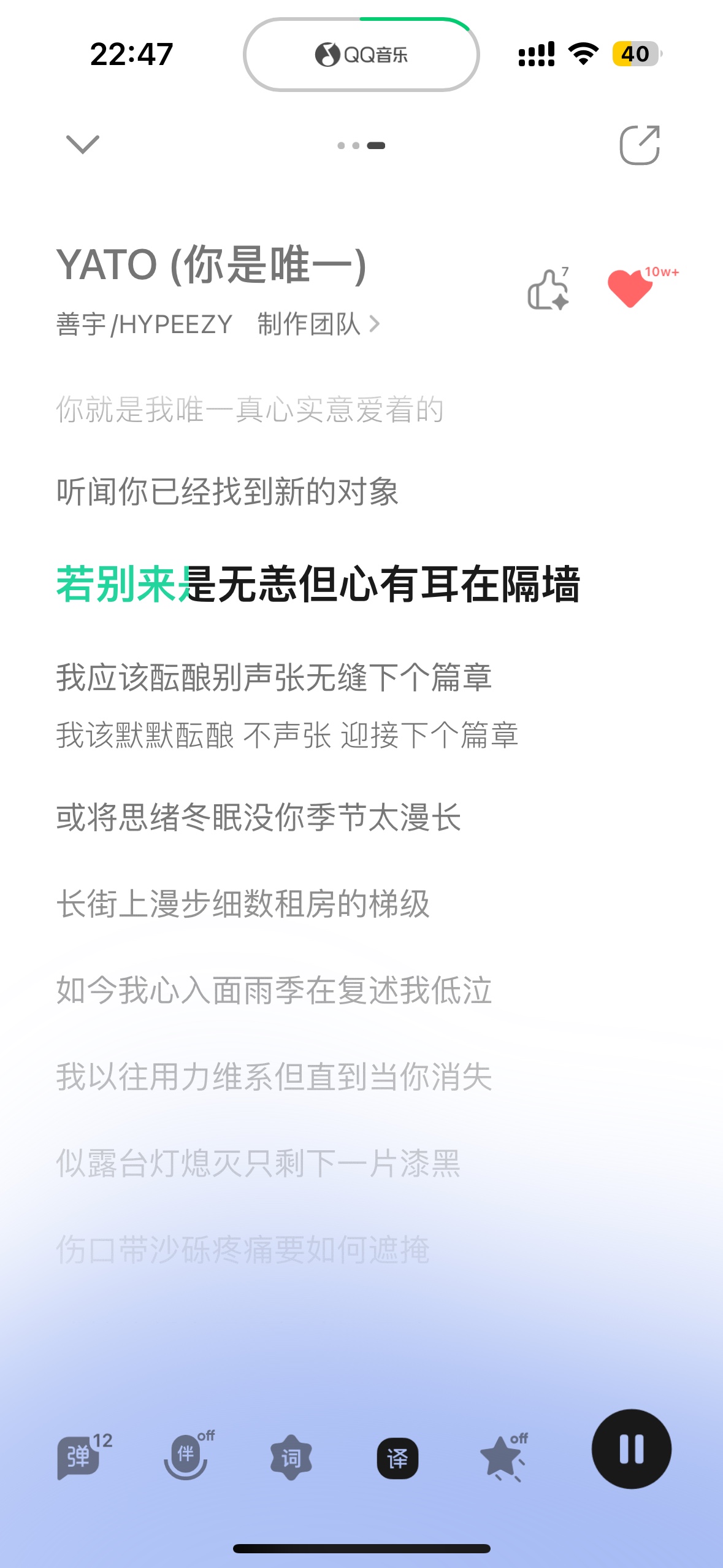The image size is (723, 1568).
Task: Return to QQ音乐 via the top pill
Action: click(x=361, y=55)
